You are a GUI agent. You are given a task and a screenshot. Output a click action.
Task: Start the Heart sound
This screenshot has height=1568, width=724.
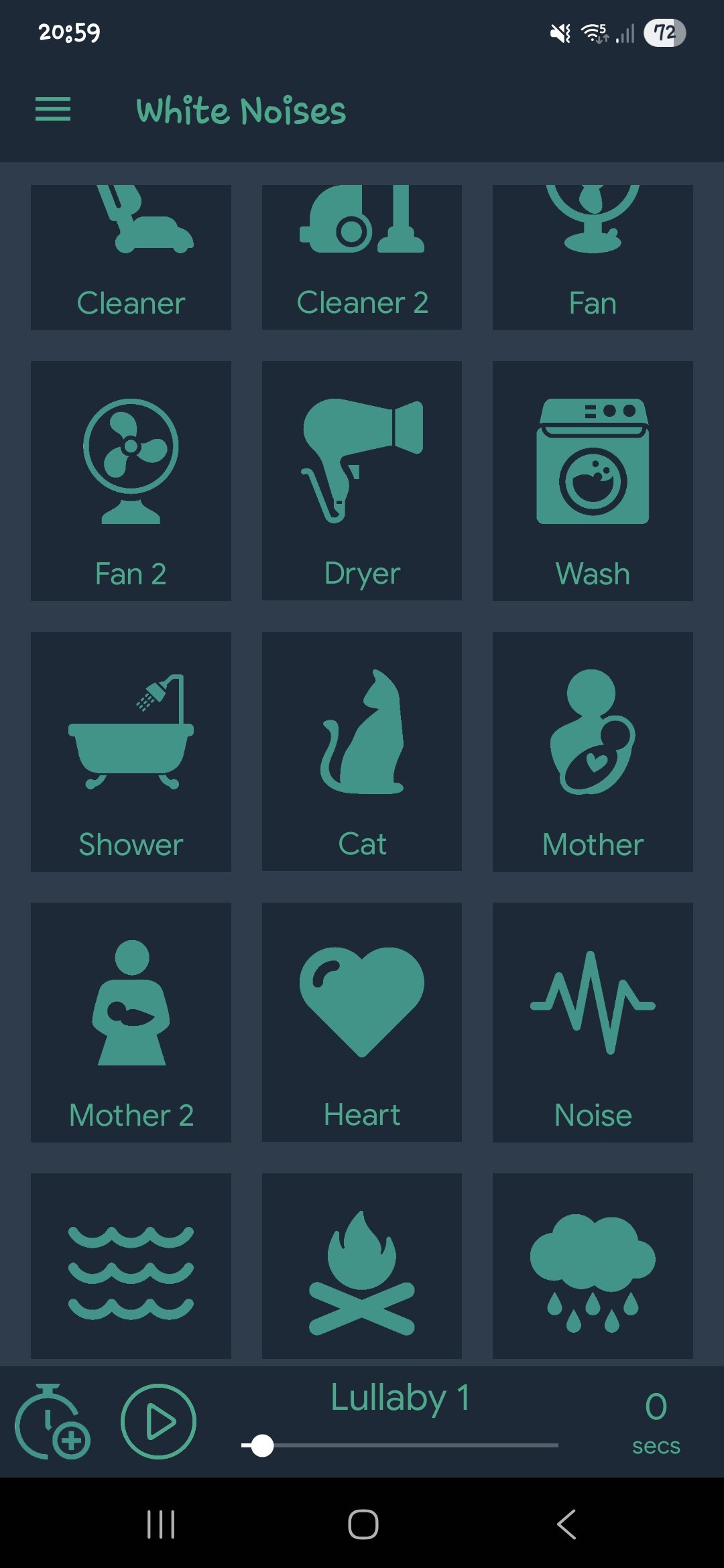362,1022
